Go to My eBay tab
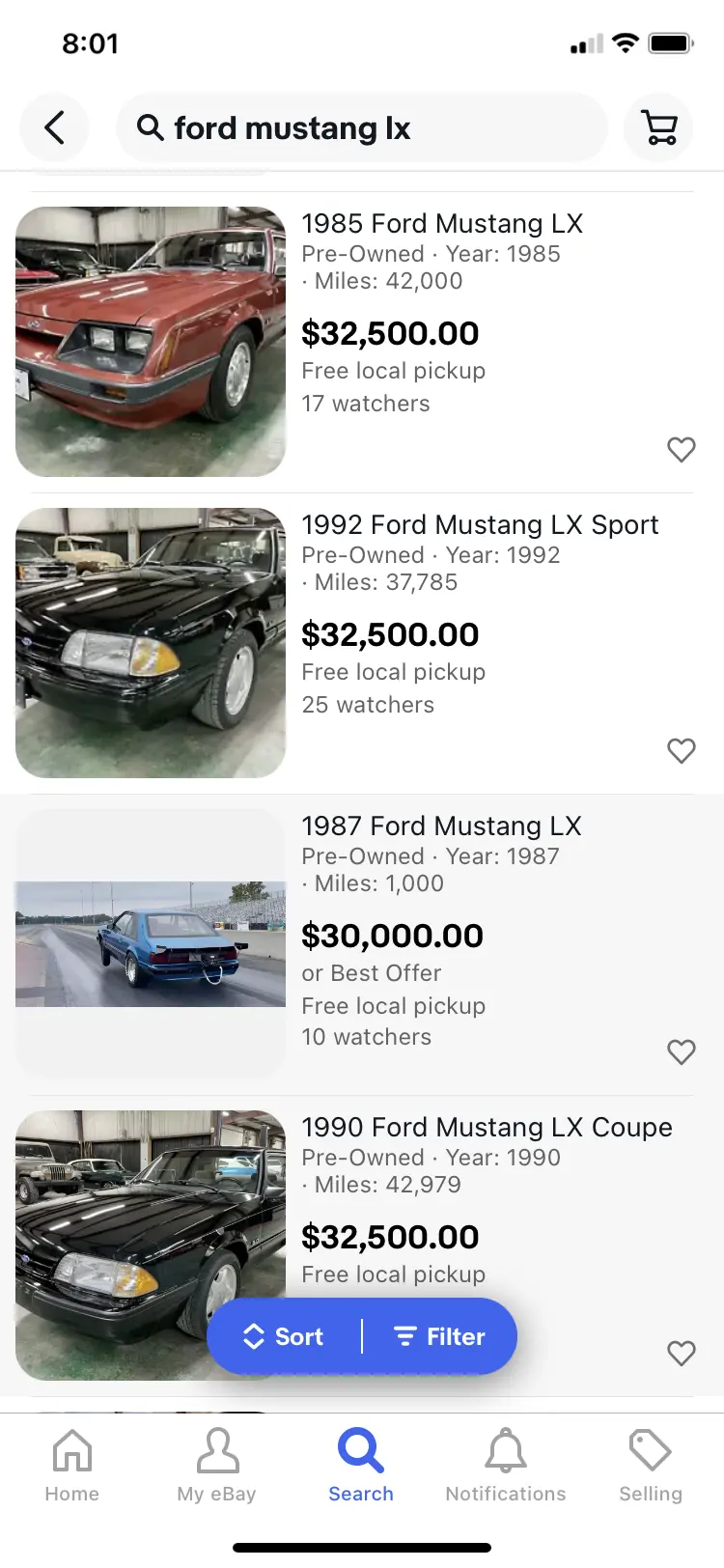This screenshot has height=1568, width=724. [x=217, y=1465]
